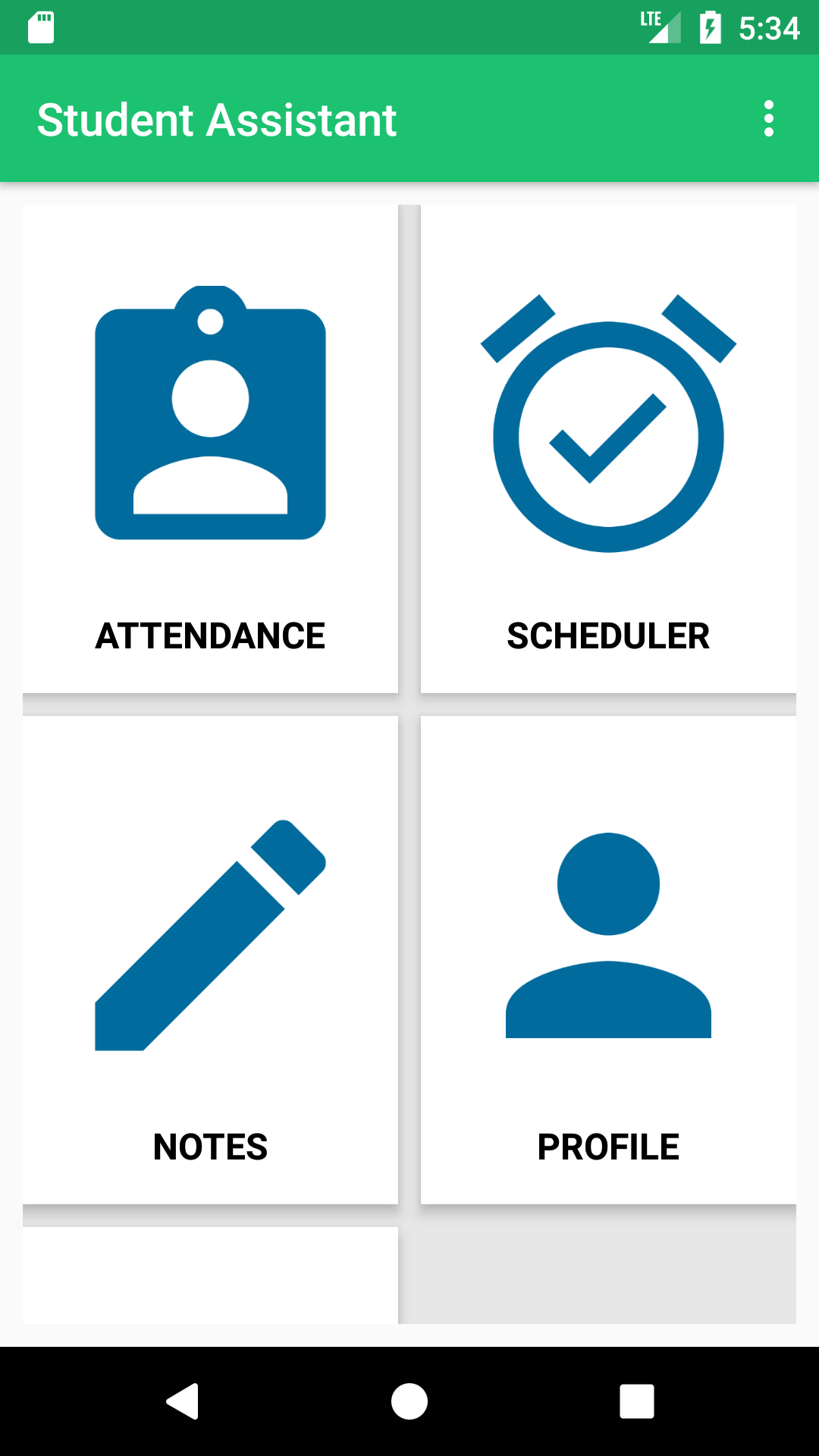Open the overflow menu in the toolbar
This screenshot has width=819, height=1456.
click(x=770, y=119)
